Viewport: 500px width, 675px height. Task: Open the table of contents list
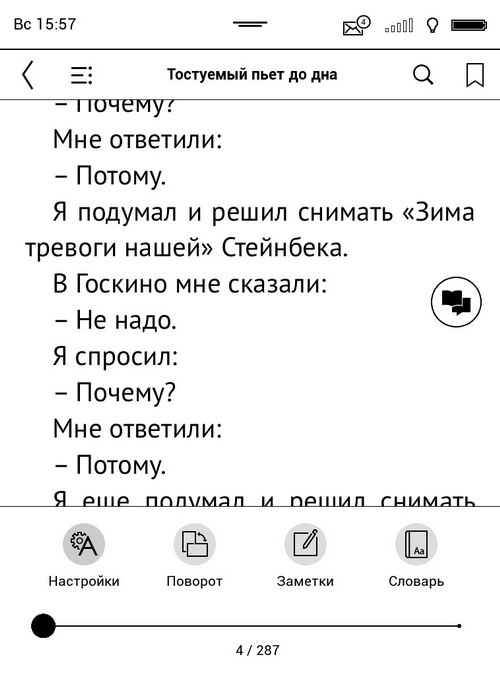coord(82,75)
